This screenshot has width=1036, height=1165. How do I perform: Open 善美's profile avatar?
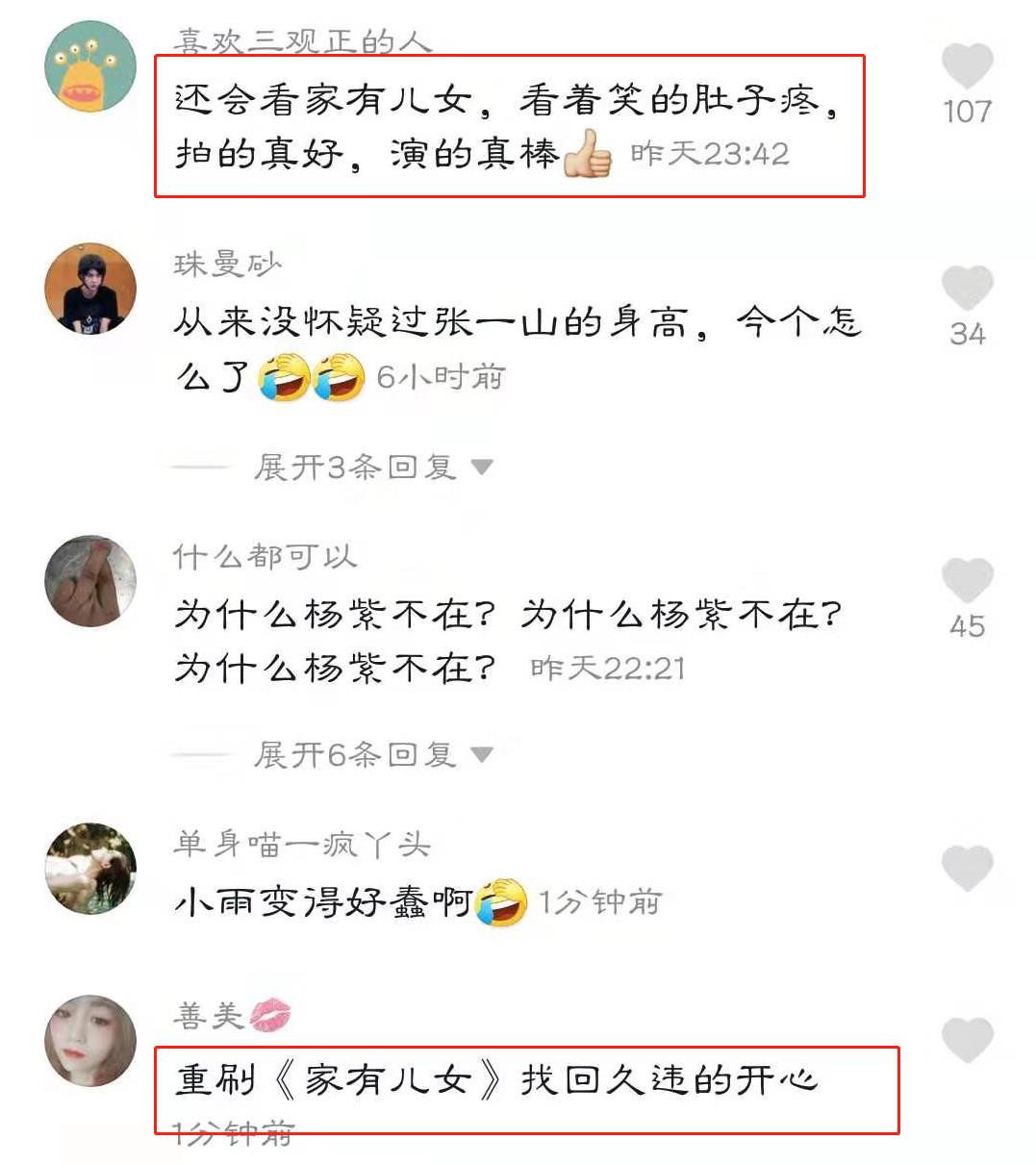coord(90,1041)
